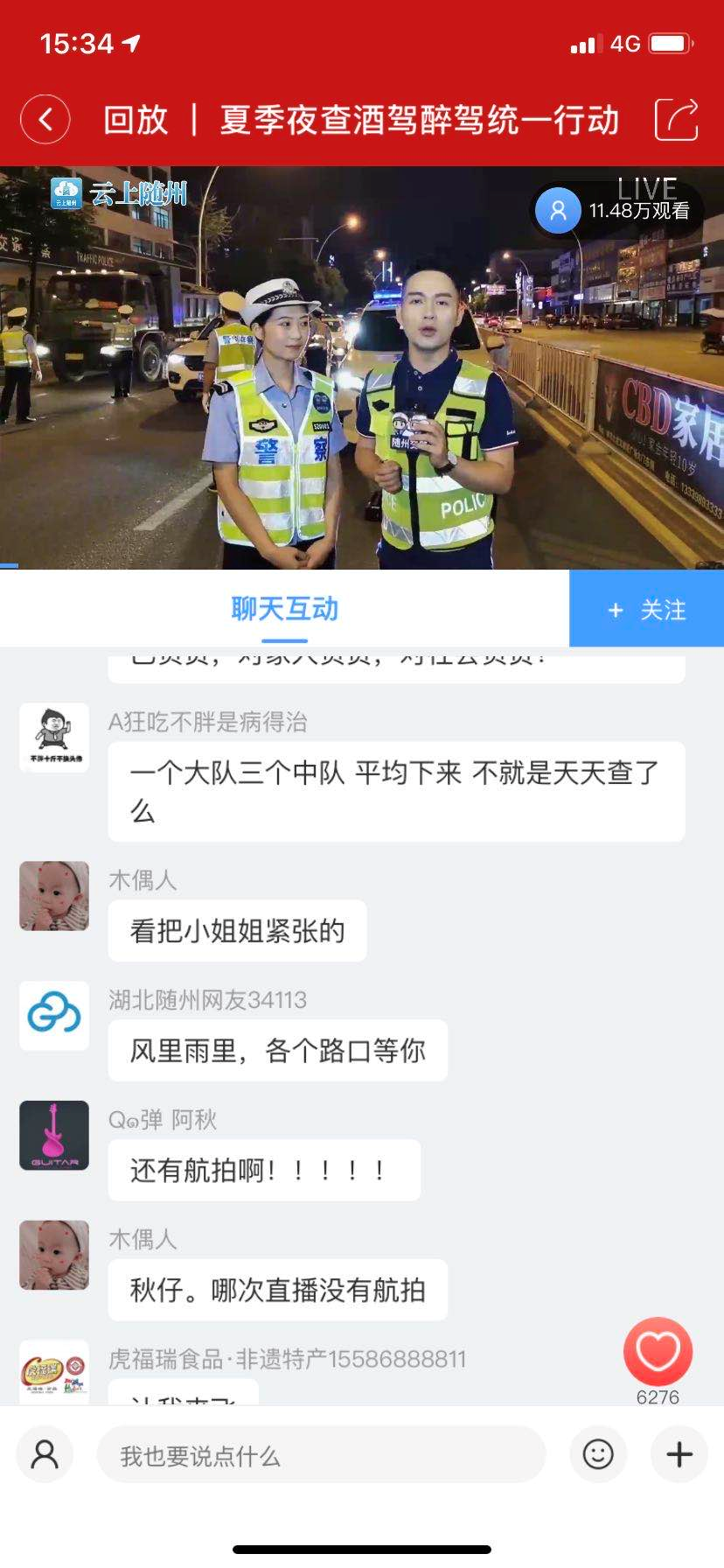Viewport: 724px width, 1568px height.
Task: Open avatar of A狂吃不胖是病得治
Action: (54, 738)
